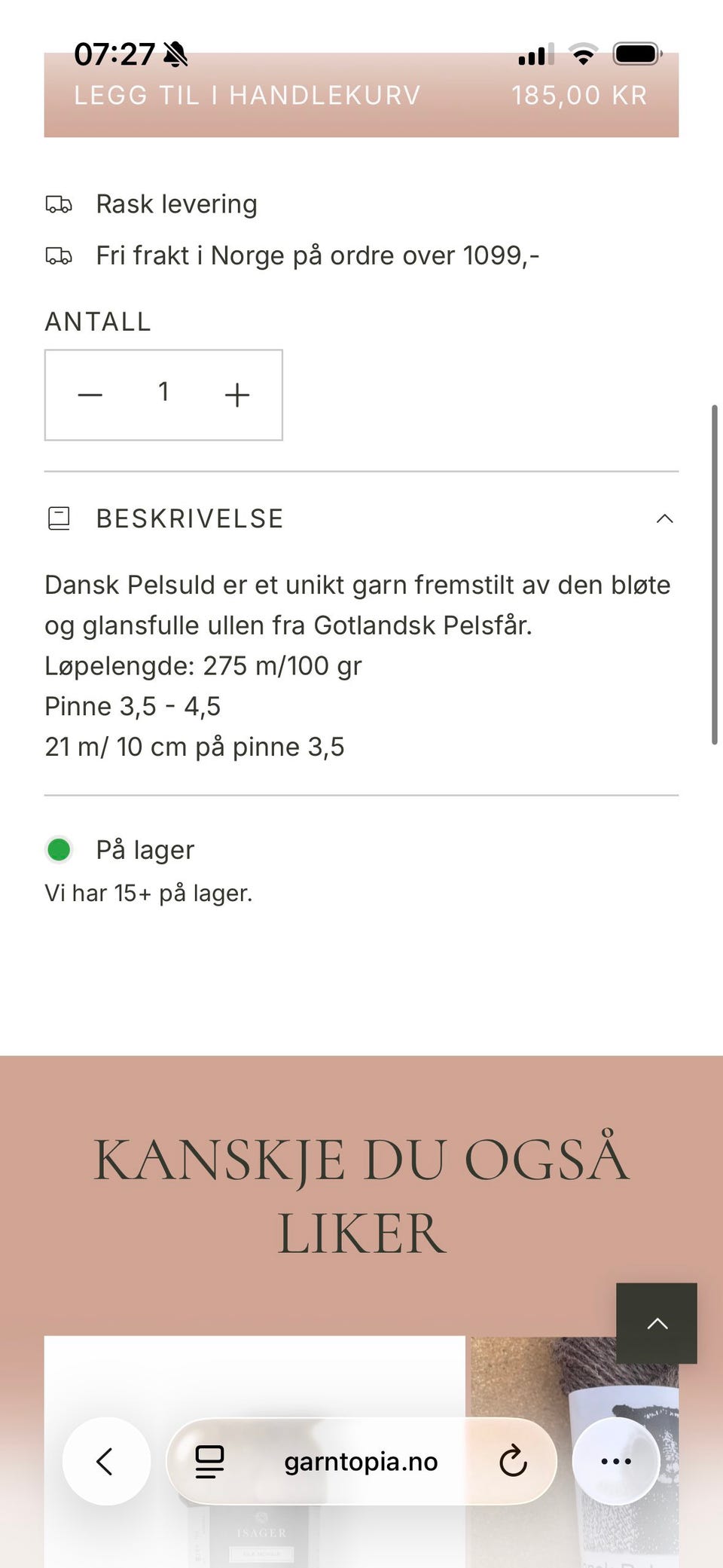
Task: Decrease quantity with the minus button
Action: 89,394
